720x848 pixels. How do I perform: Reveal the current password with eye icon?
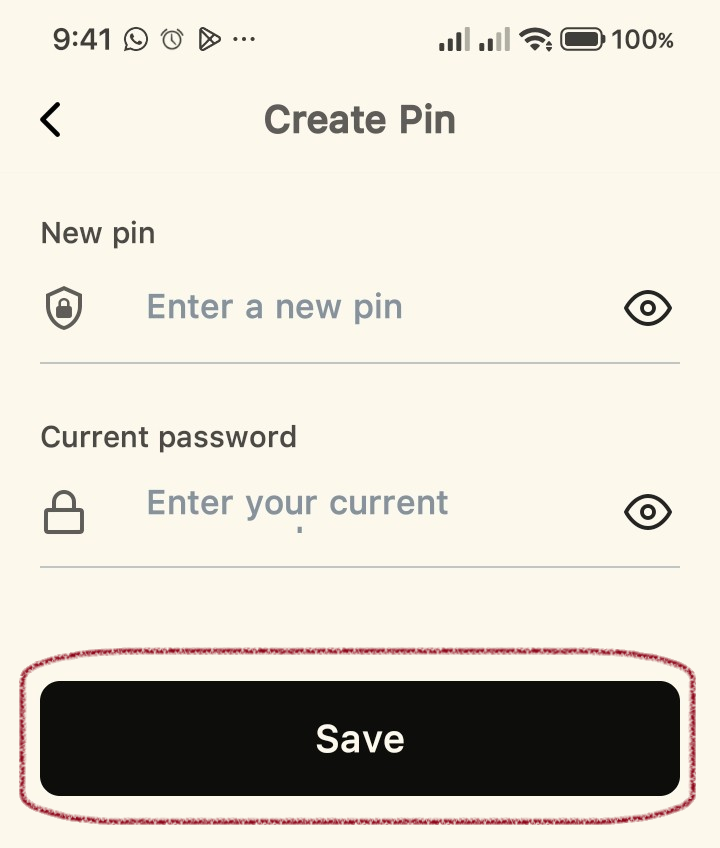[x=648, y=512]
